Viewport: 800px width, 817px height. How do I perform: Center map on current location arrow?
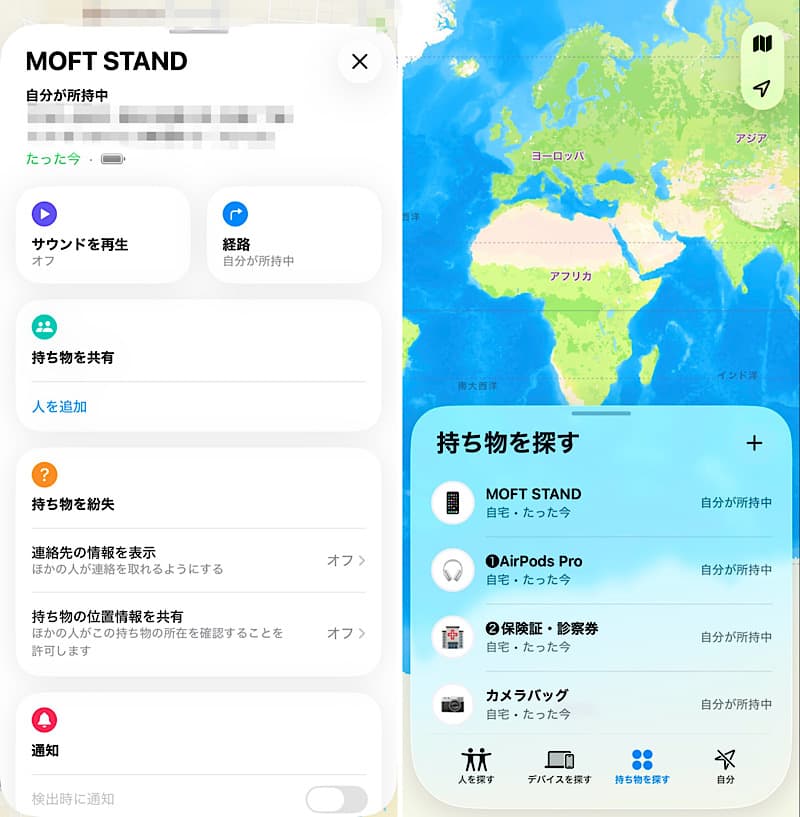(762, 89)
